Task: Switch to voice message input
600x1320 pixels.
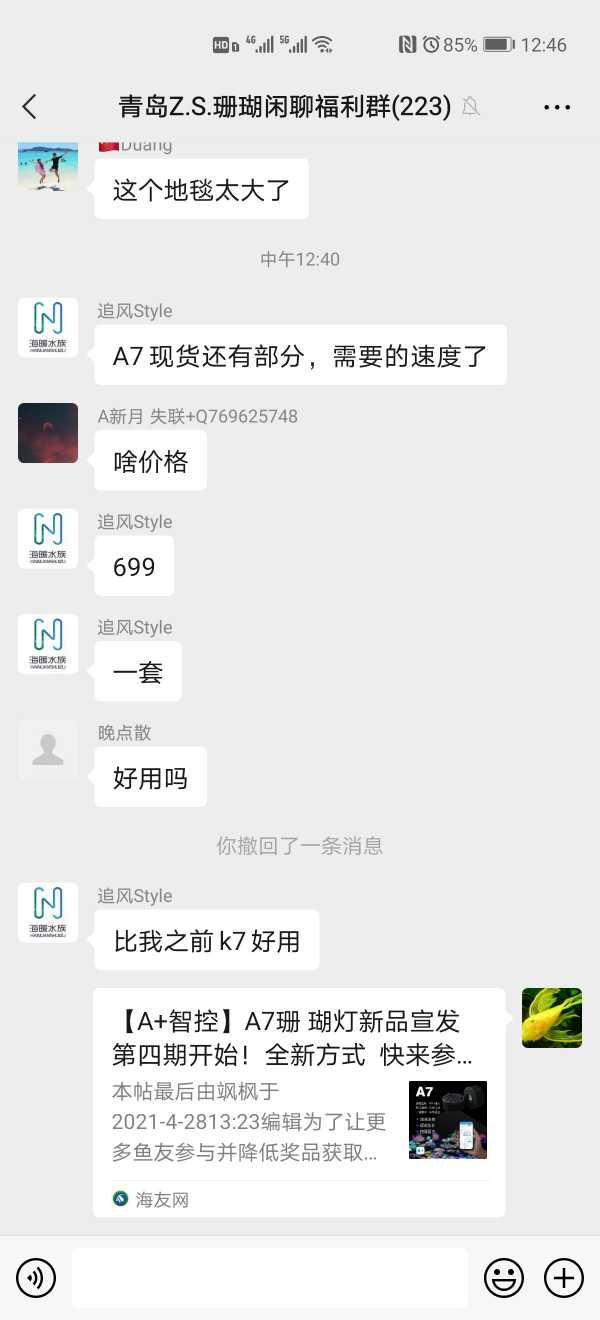Action: (x=36, y=1277)
